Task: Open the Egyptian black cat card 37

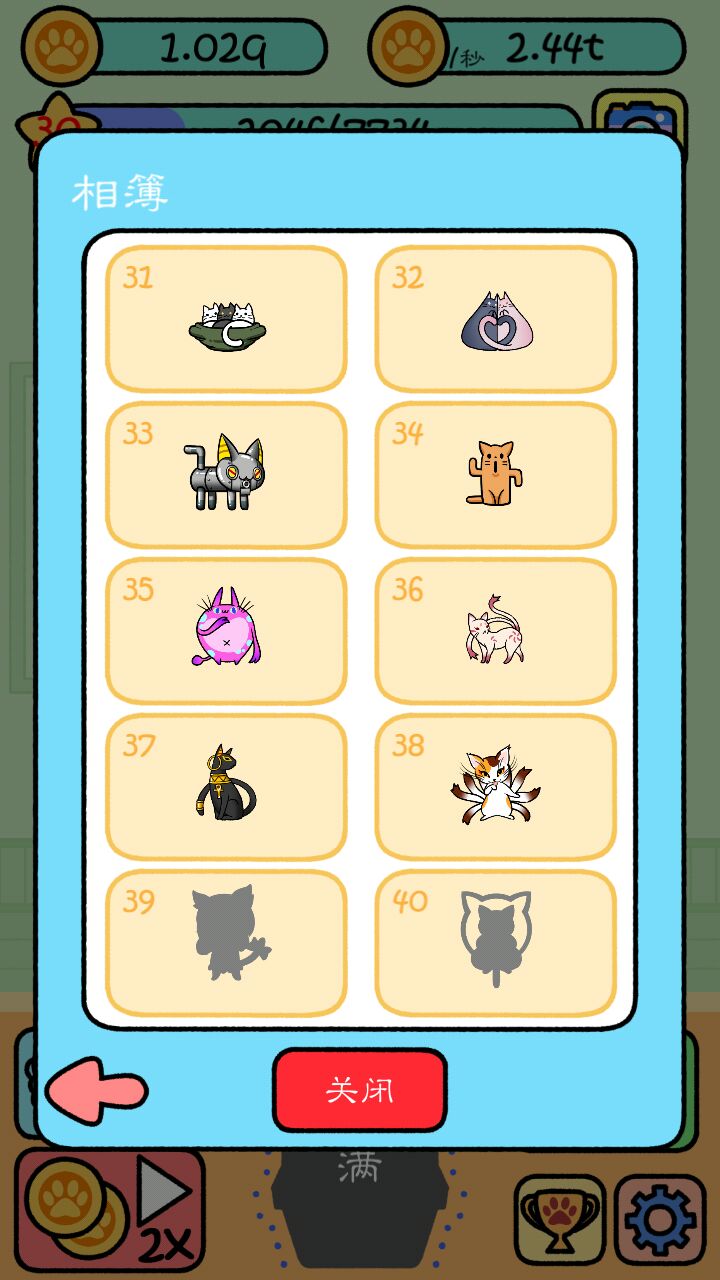Action: (x=226, y=787)
